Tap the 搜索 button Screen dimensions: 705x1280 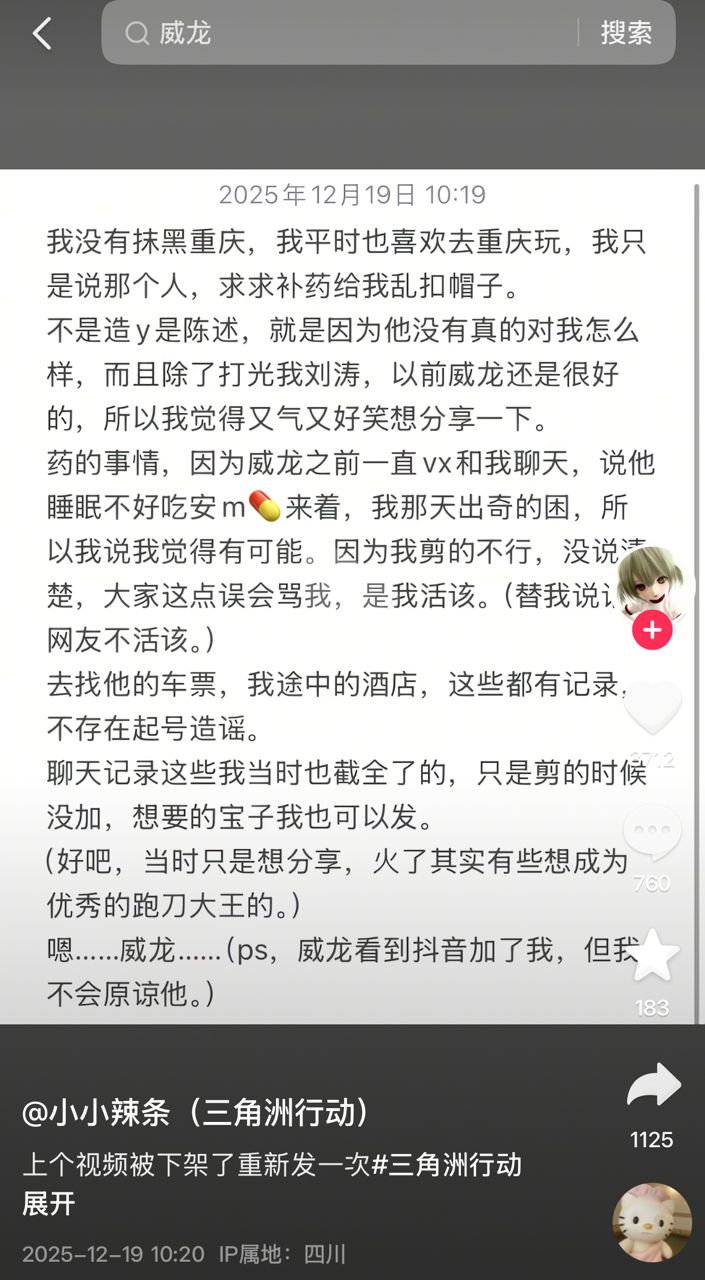(x=626, y=33)
